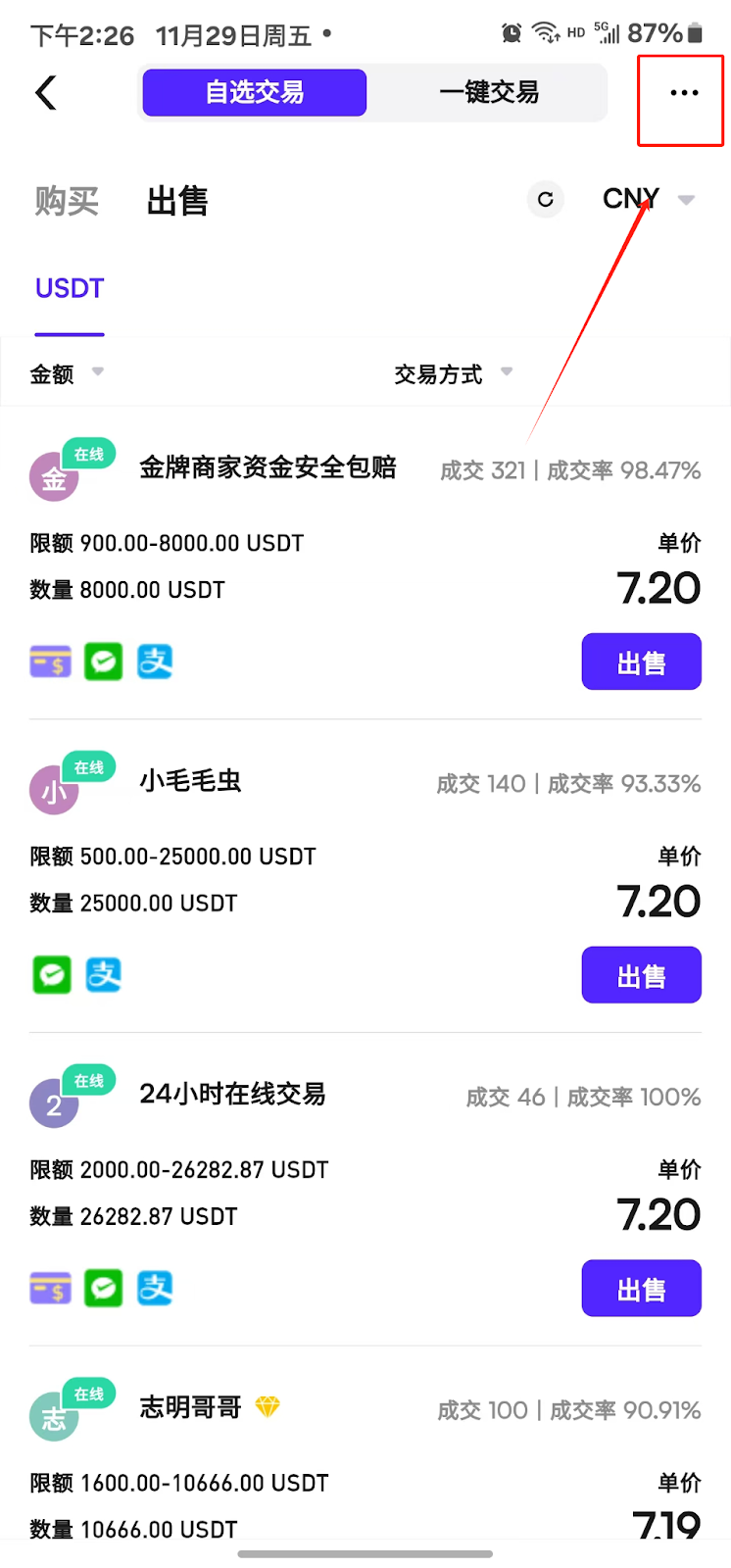Switch to the 购买 tab
This screenshot has width=731, height=1568.
coord(67,201)
